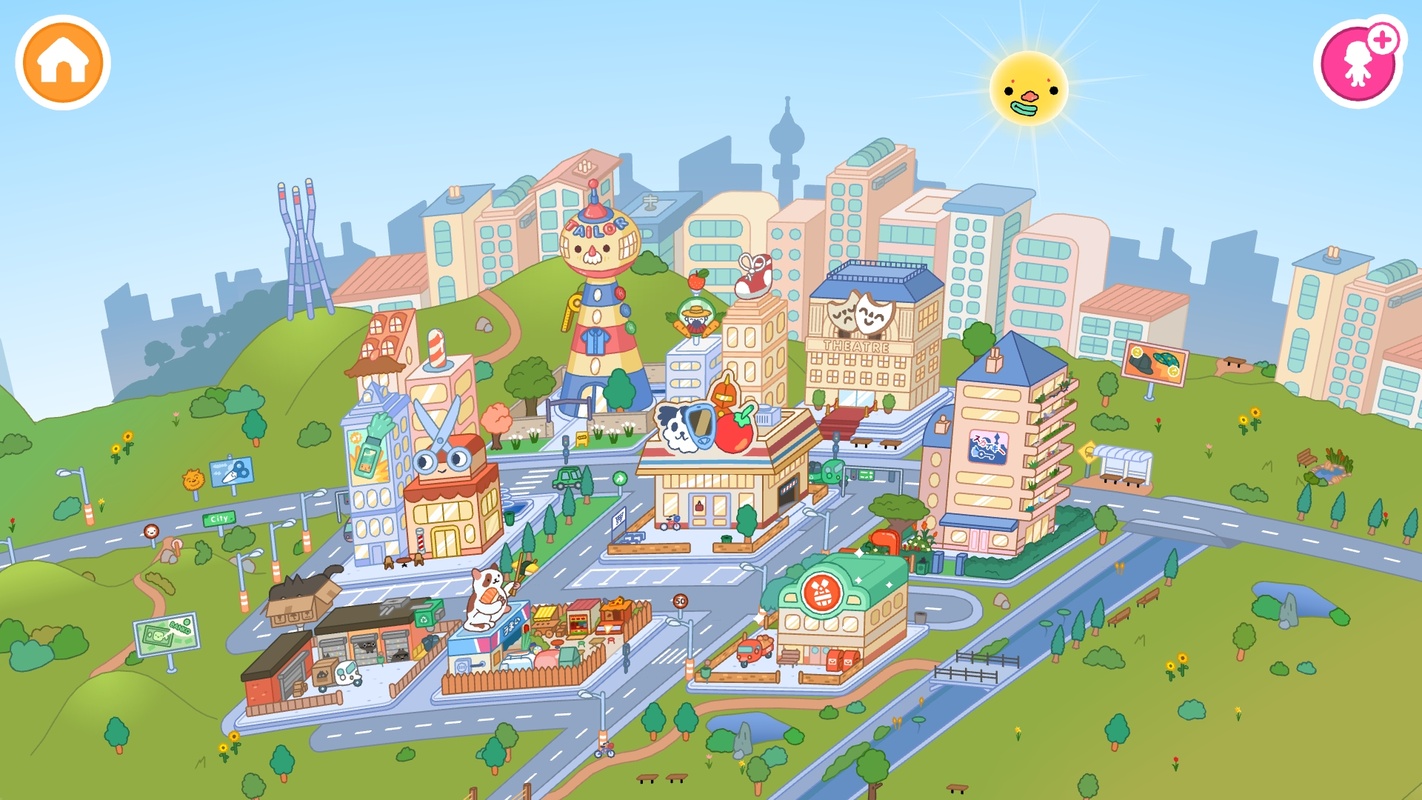Enter the Tailor tower building
The image size is (1422, 800).
pos(598,320)
